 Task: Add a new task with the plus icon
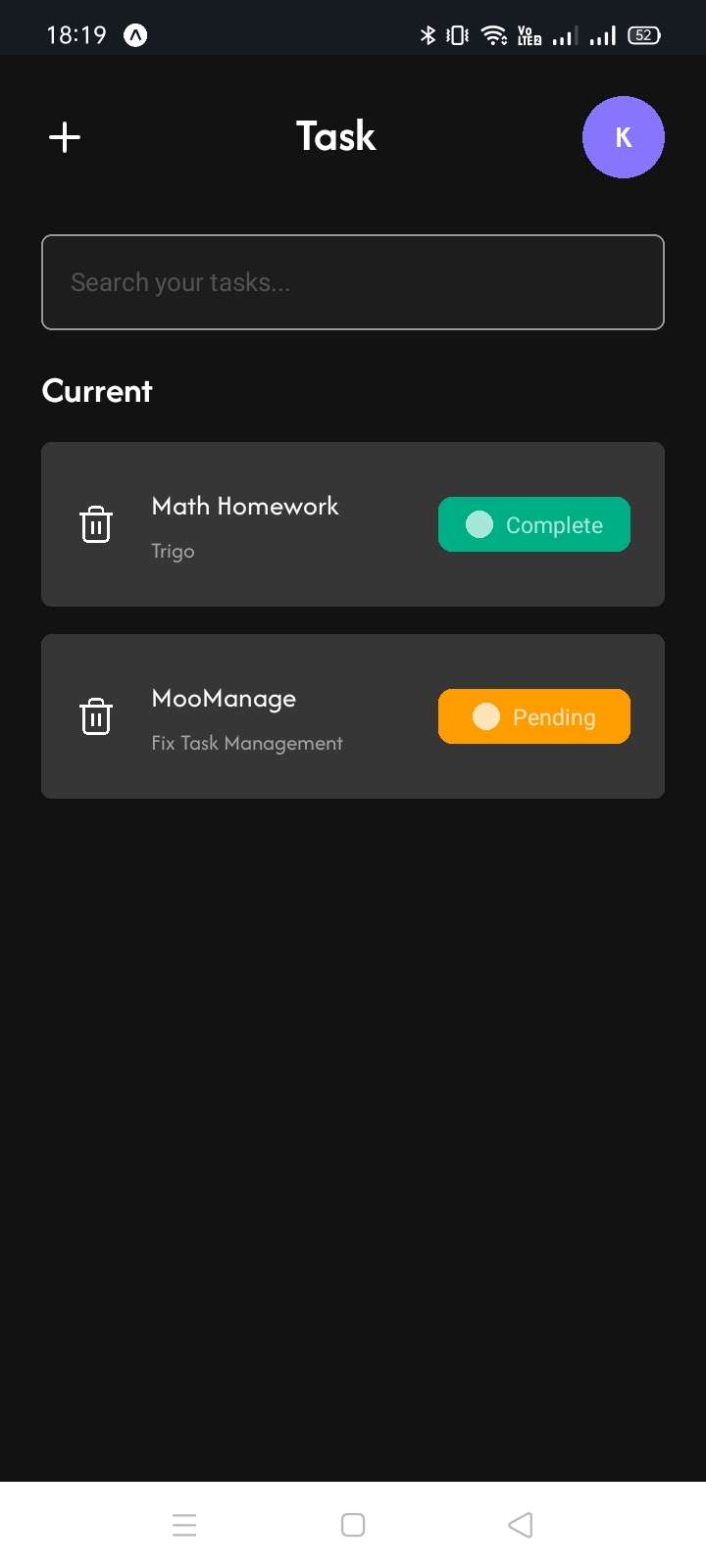pyautogui.click(x=65, y=137)
